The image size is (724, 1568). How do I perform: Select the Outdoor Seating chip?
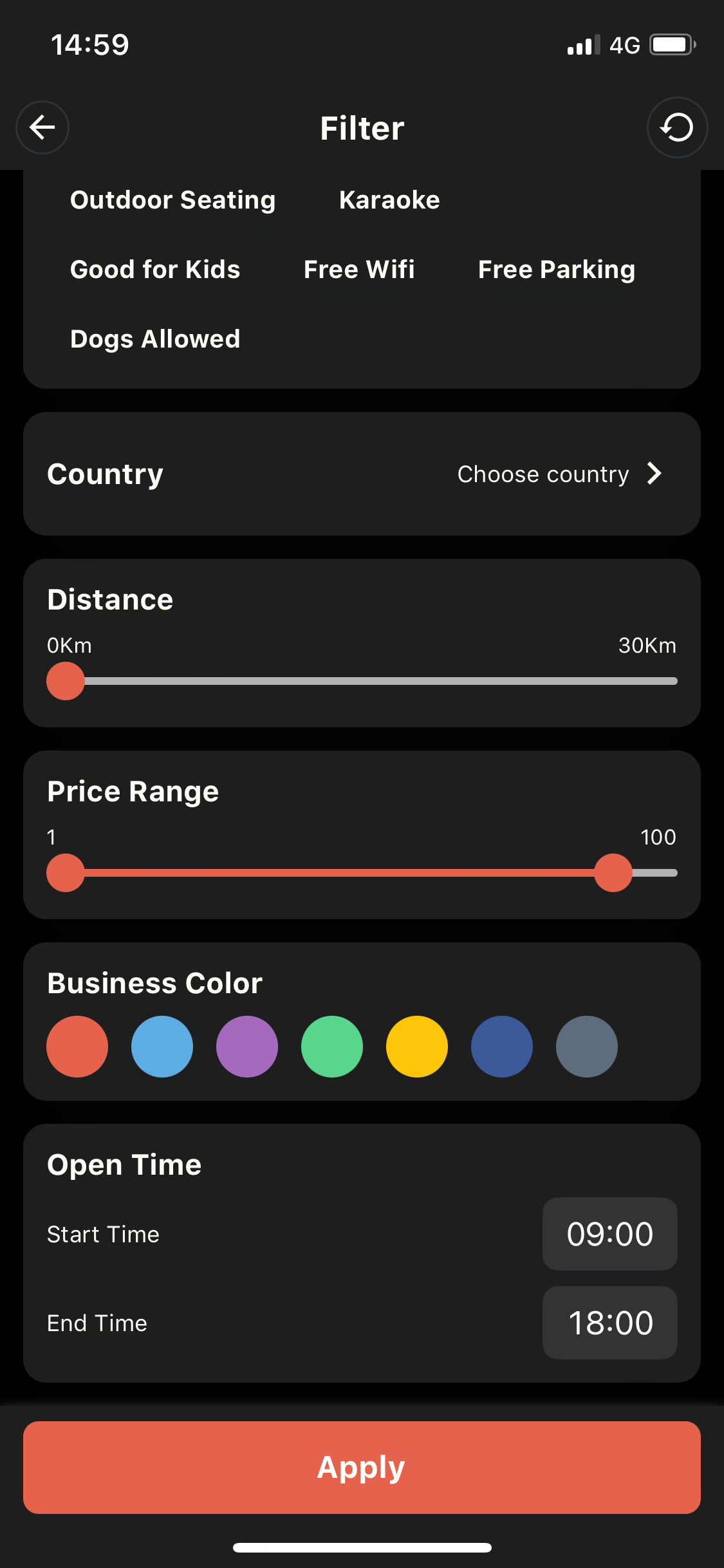[172, 200]
